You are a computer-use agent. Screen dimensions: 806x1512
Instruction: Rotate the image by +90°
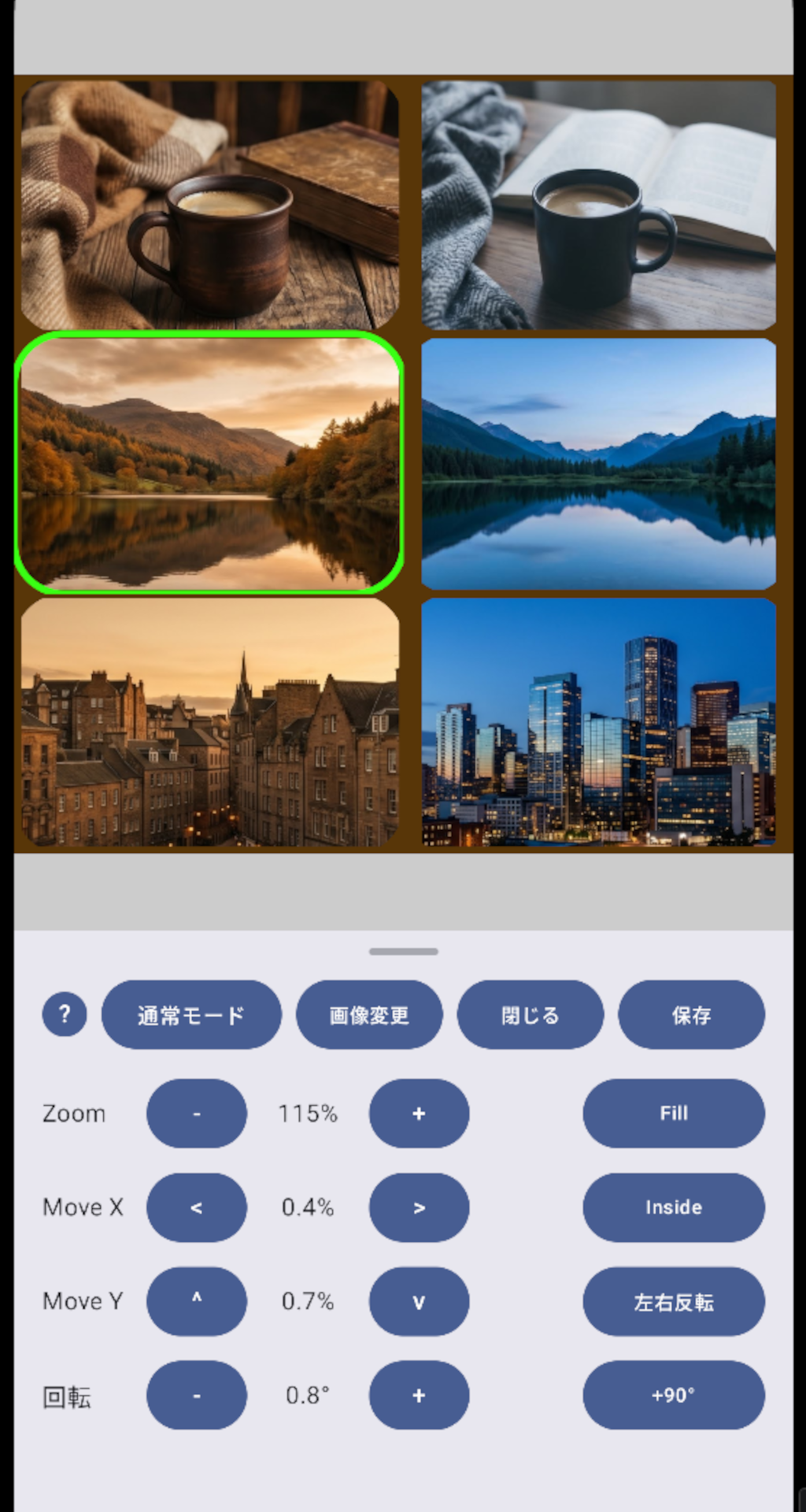coord(674,1395)
